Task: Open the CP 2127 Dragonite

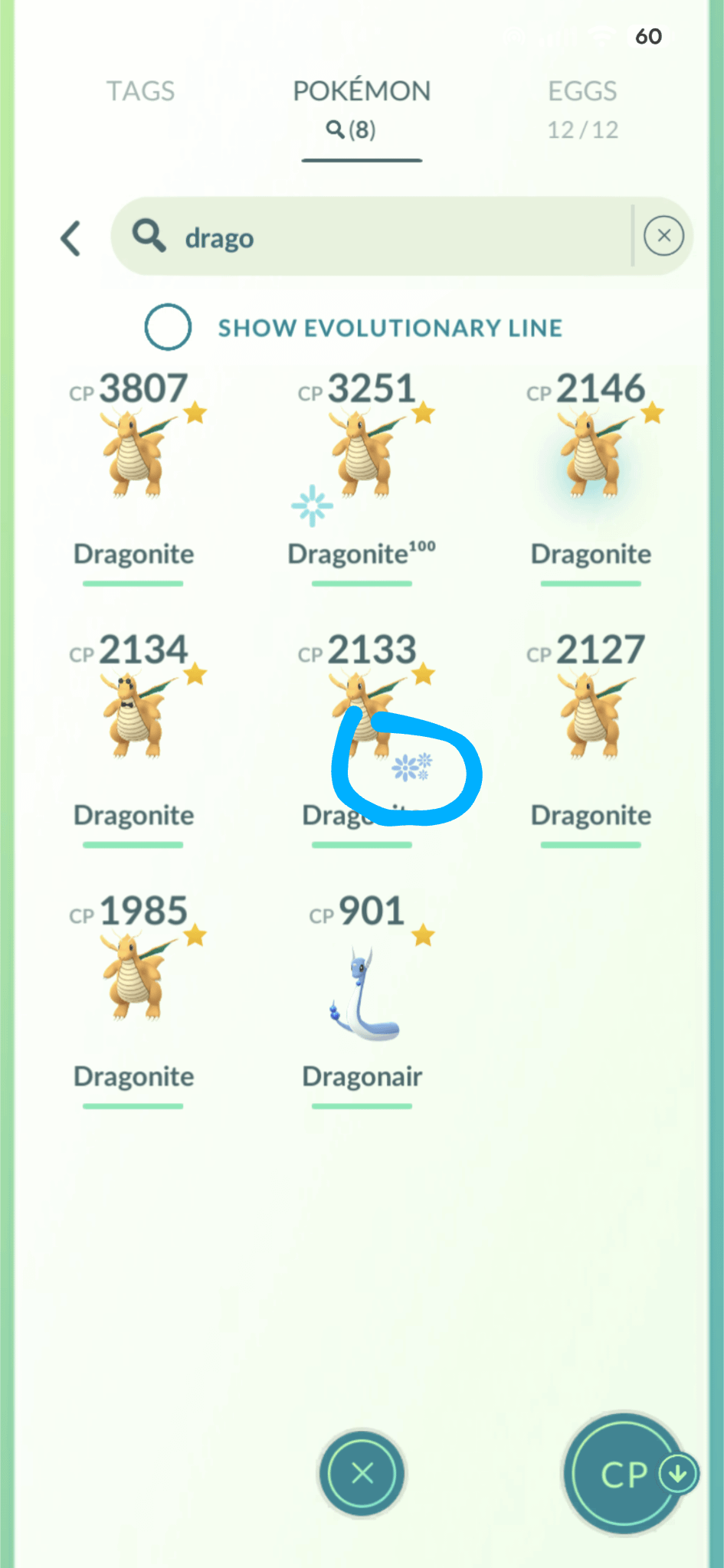Action: pos(591,720)
